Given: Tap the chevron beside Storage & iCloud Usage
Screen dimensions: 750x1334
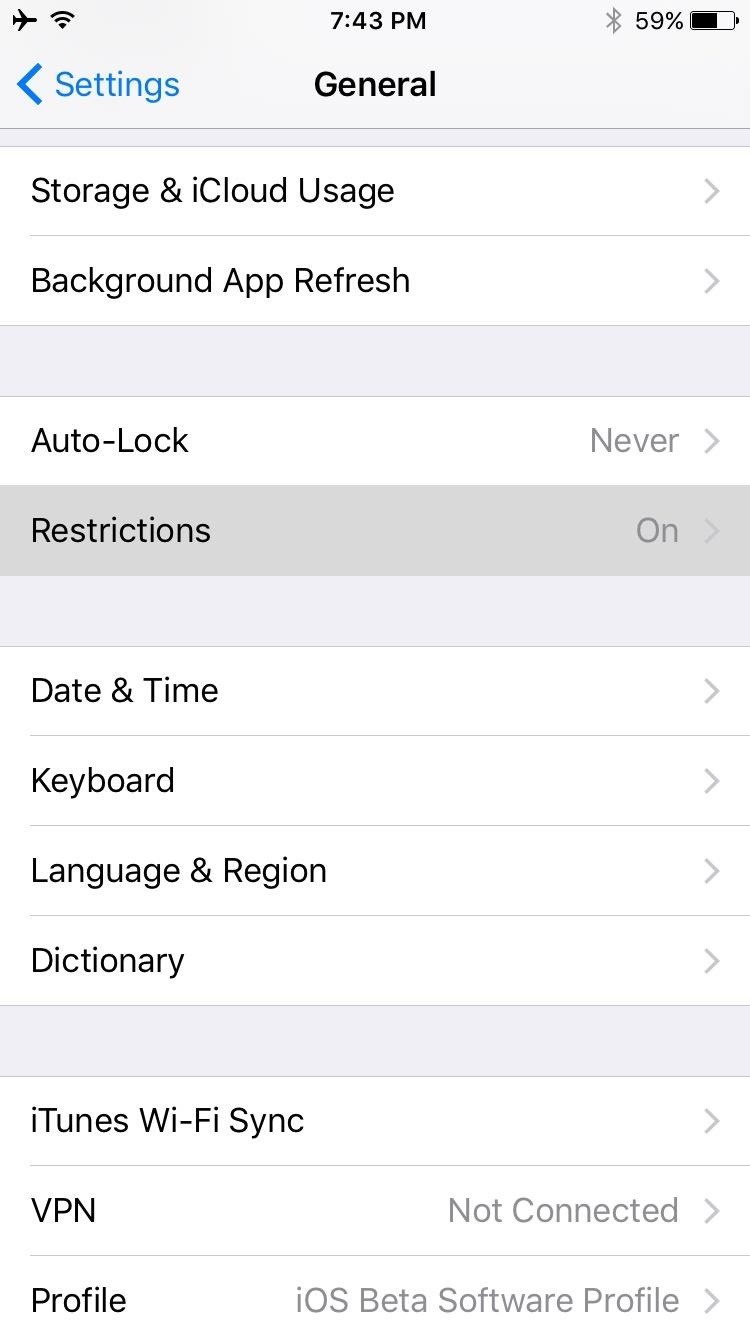Looking at the screenshot, I should click(x=712, y=190).
